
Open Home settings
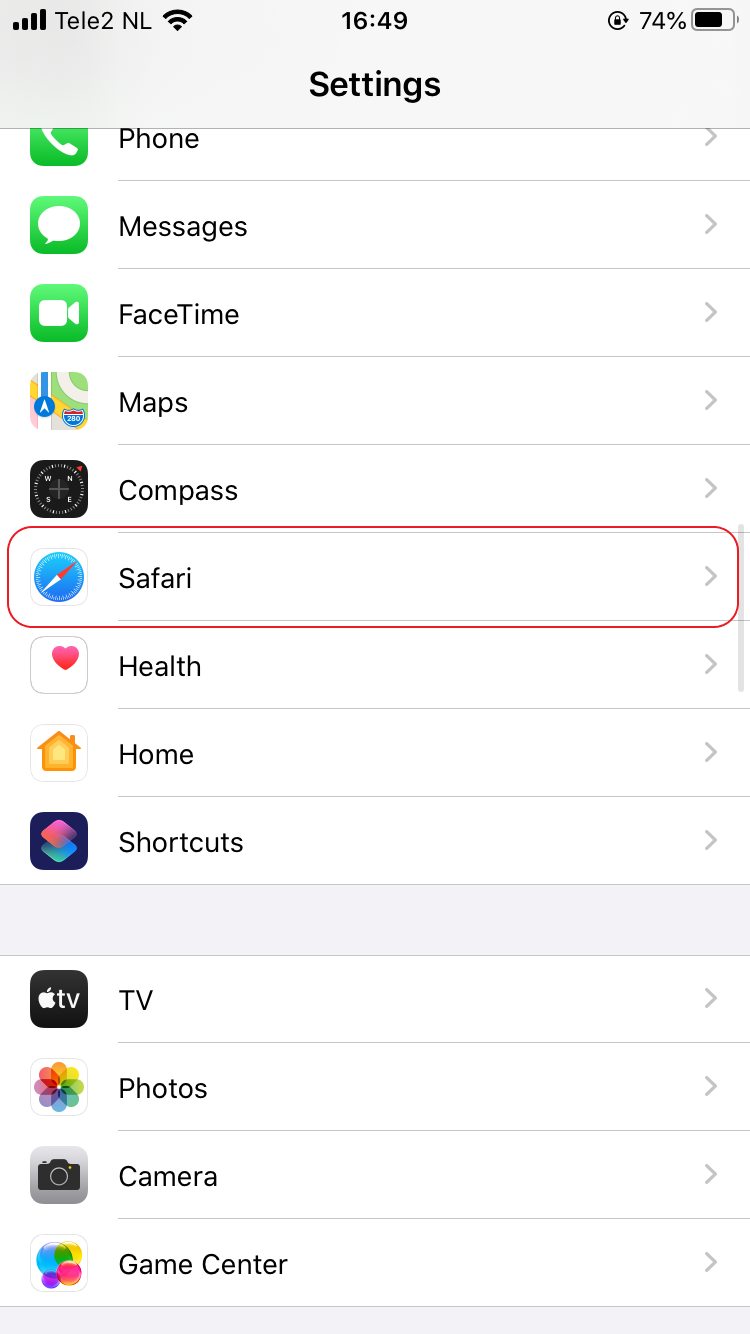(x=375, y=754)
